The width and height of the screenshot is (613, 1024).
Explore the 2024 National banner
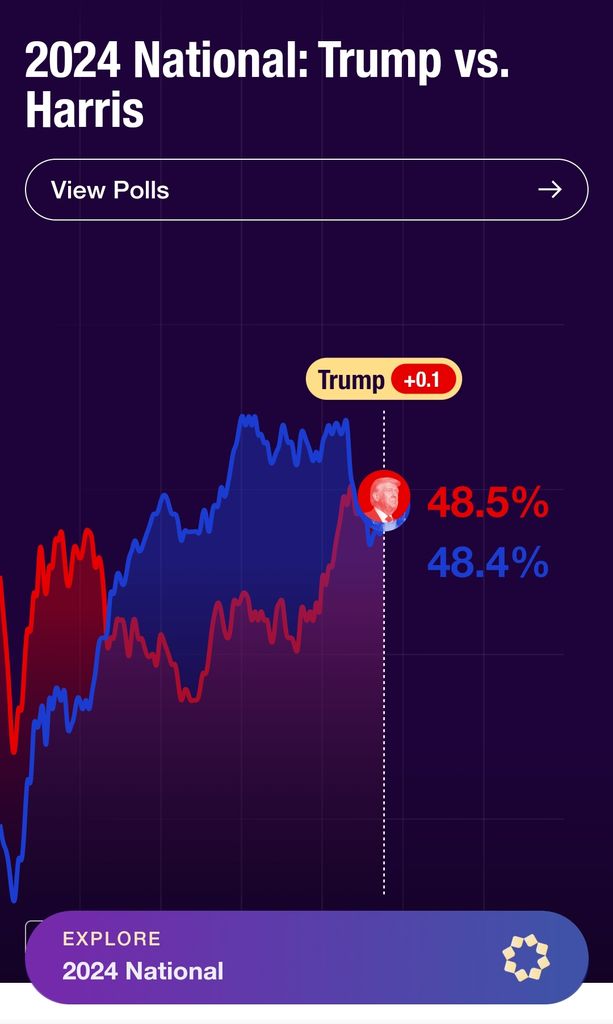click(306, 957)
